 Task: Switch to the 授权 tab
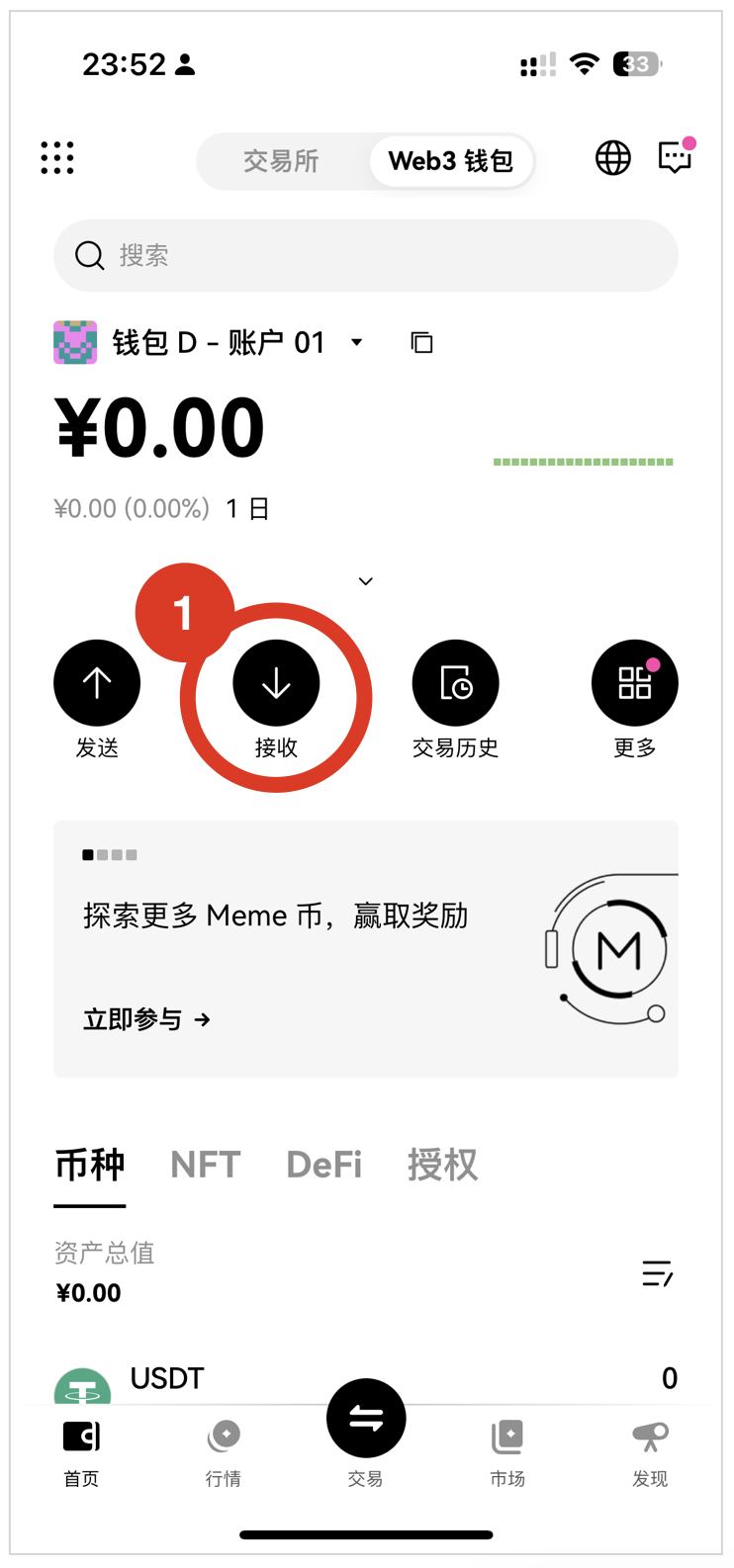(442, 1165)
